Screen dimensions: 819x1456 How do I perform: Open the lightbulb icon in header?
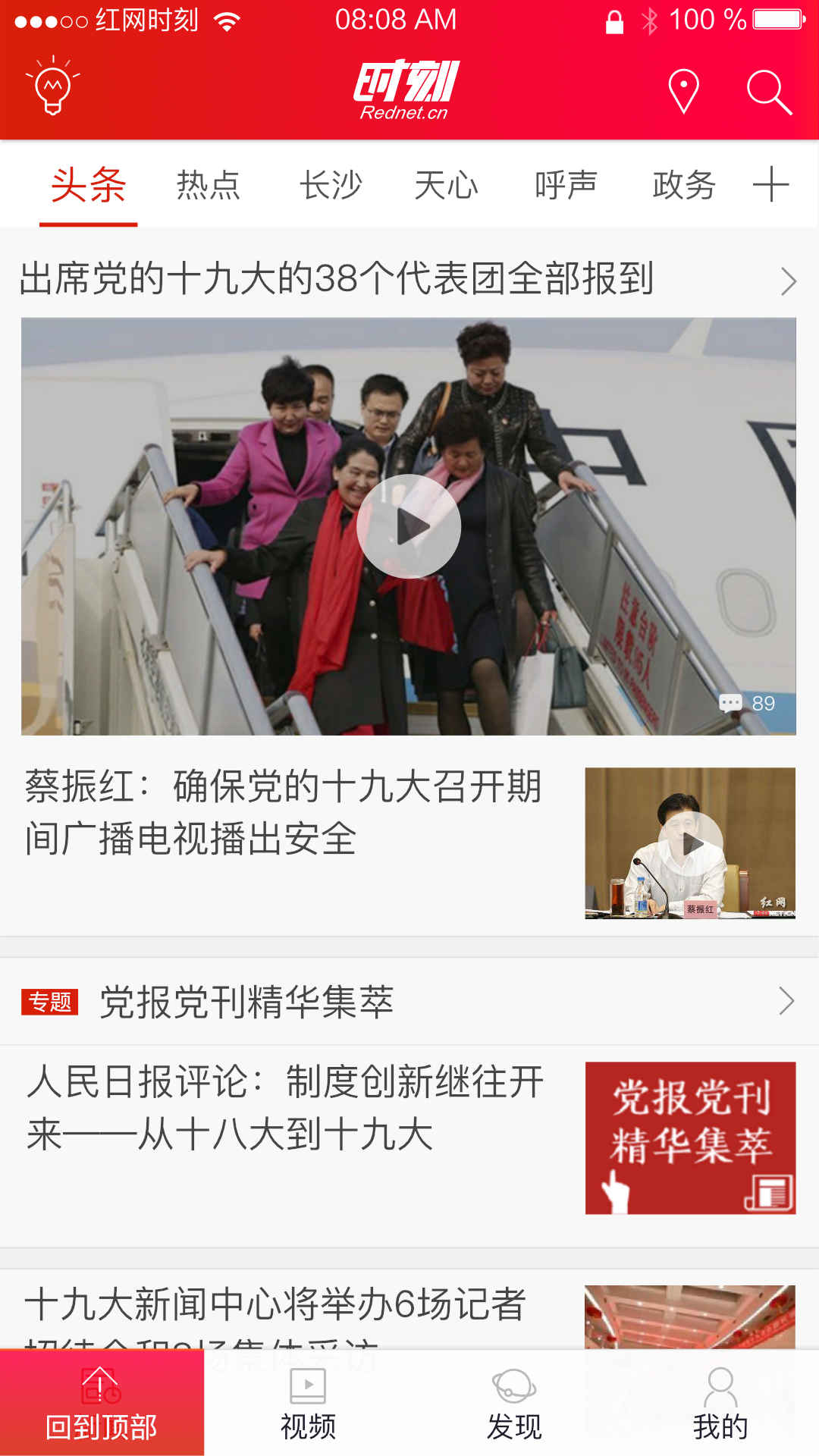tap(52, 86)
